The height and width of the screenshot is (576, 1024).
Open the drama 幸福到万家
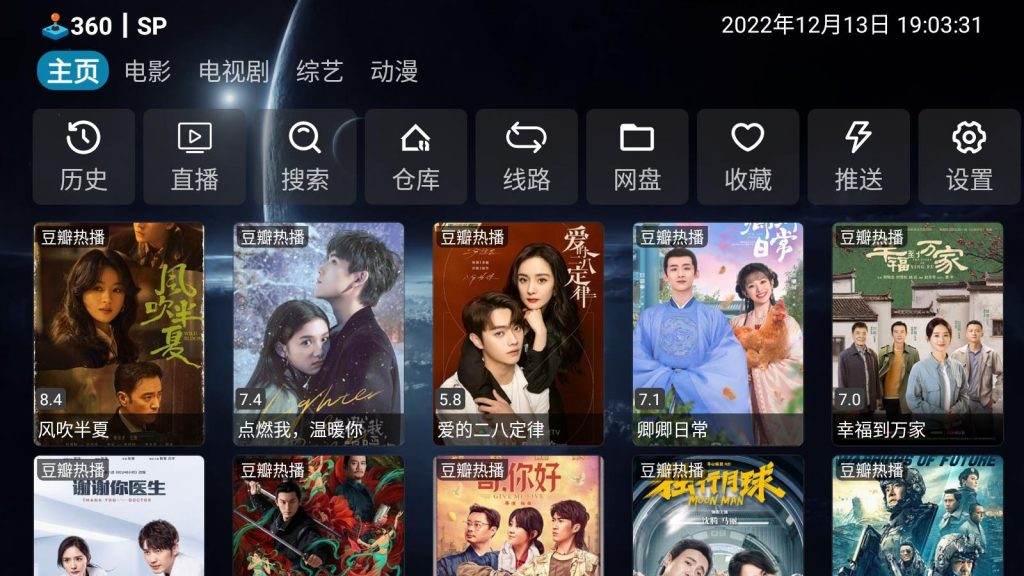click(x=918, y=333)
